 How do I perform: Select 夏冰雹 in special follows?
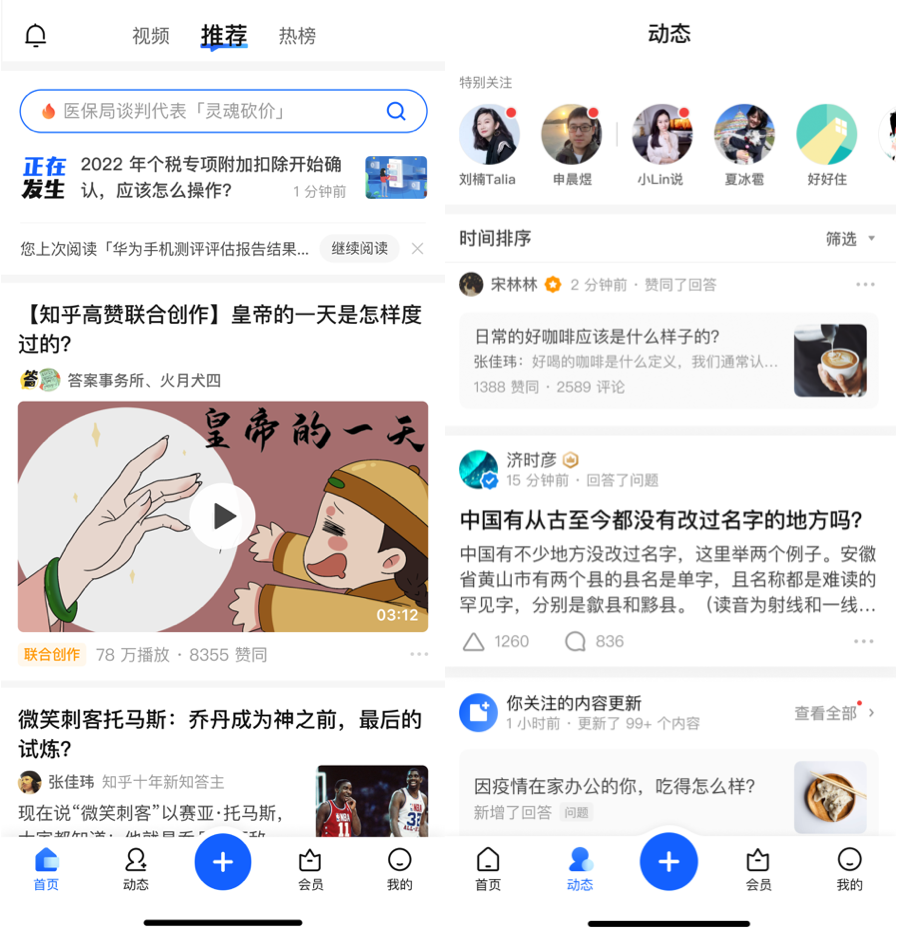click(x=744, y=136)
